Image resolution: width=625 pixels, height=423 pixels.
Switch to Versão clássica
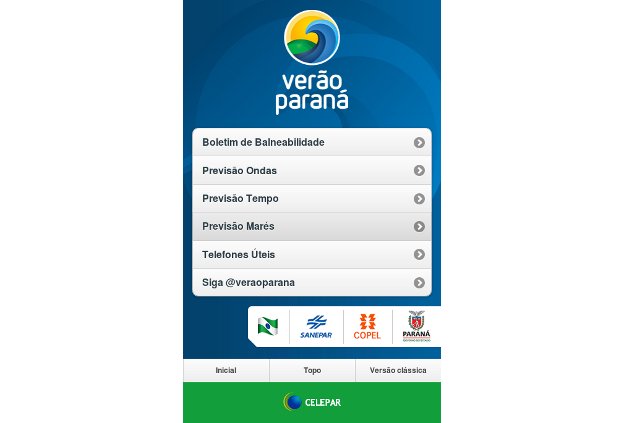point(398,370)
